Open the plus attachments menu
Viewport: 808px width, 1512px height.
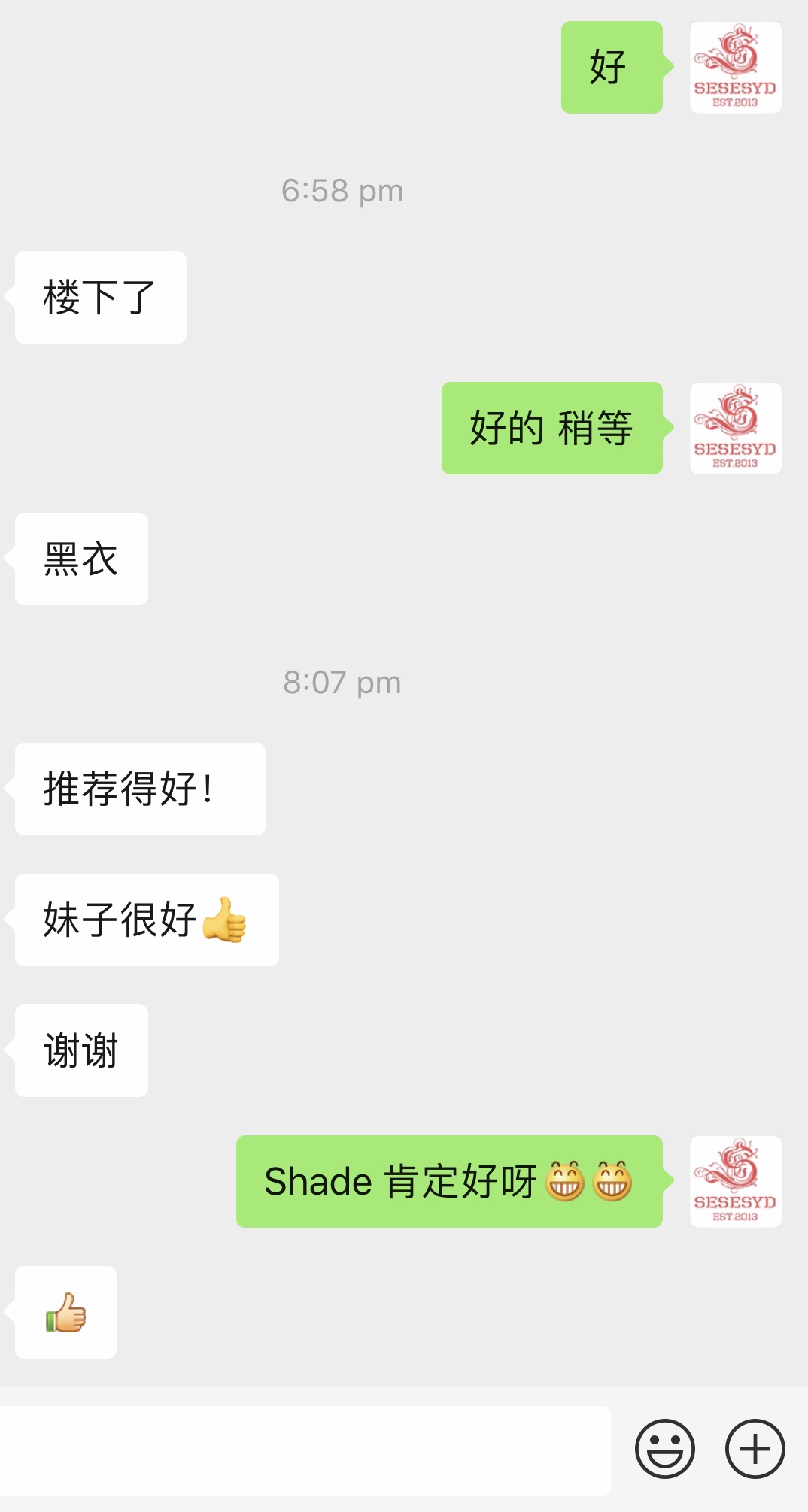pyautogui.click(x=755, y=1449)
